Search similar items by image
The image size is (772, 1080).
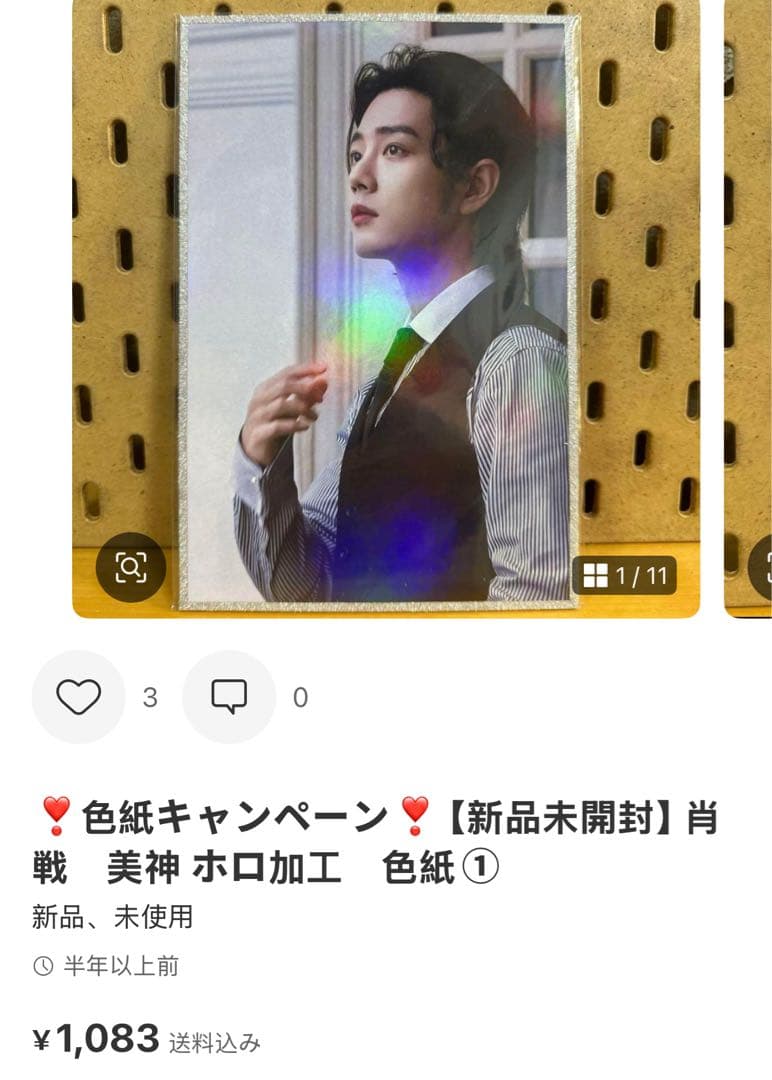point(130,568)
